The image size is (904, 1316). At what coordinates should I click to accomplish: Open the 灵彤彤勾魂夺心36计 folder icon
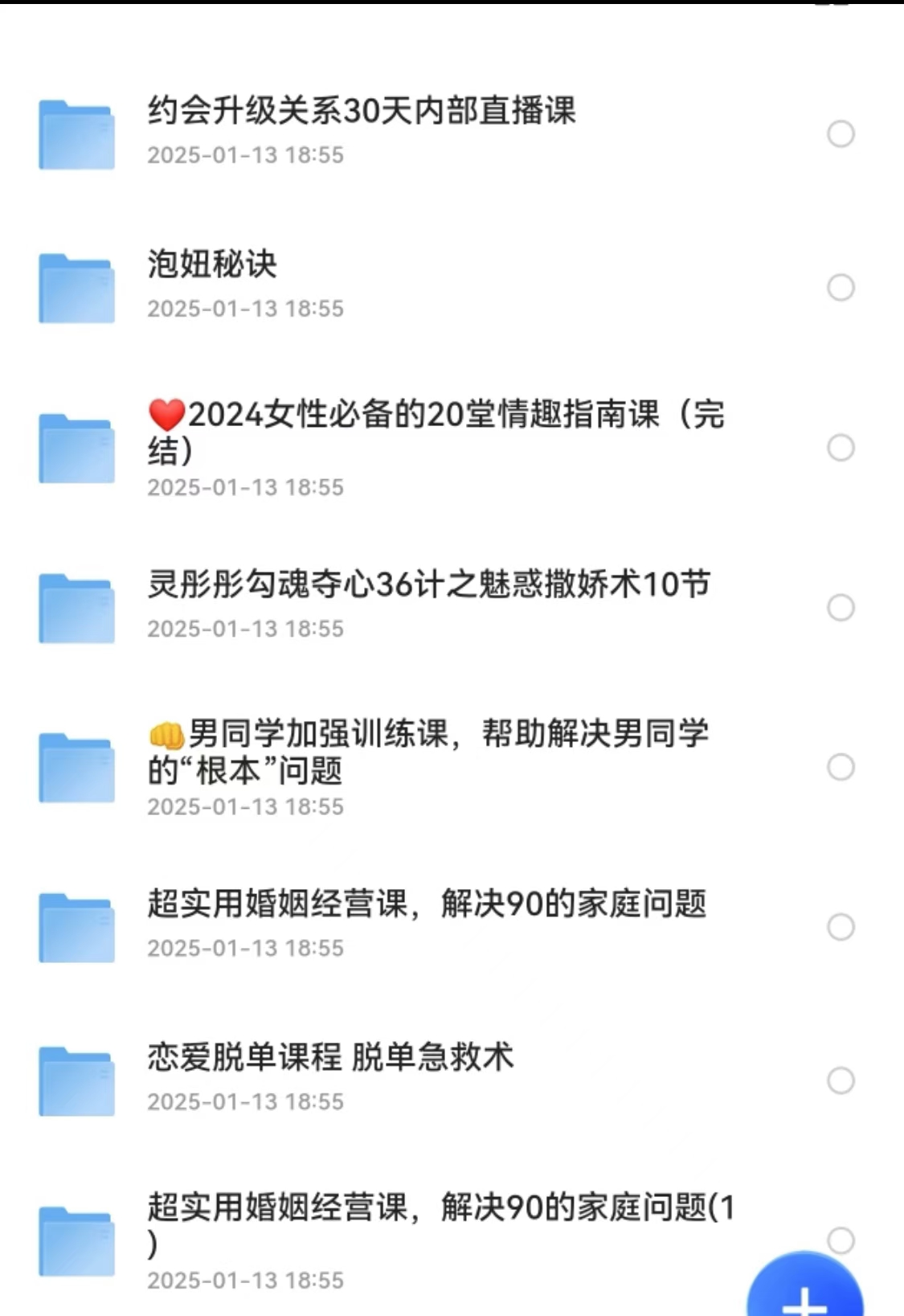(x=76, y=607)
